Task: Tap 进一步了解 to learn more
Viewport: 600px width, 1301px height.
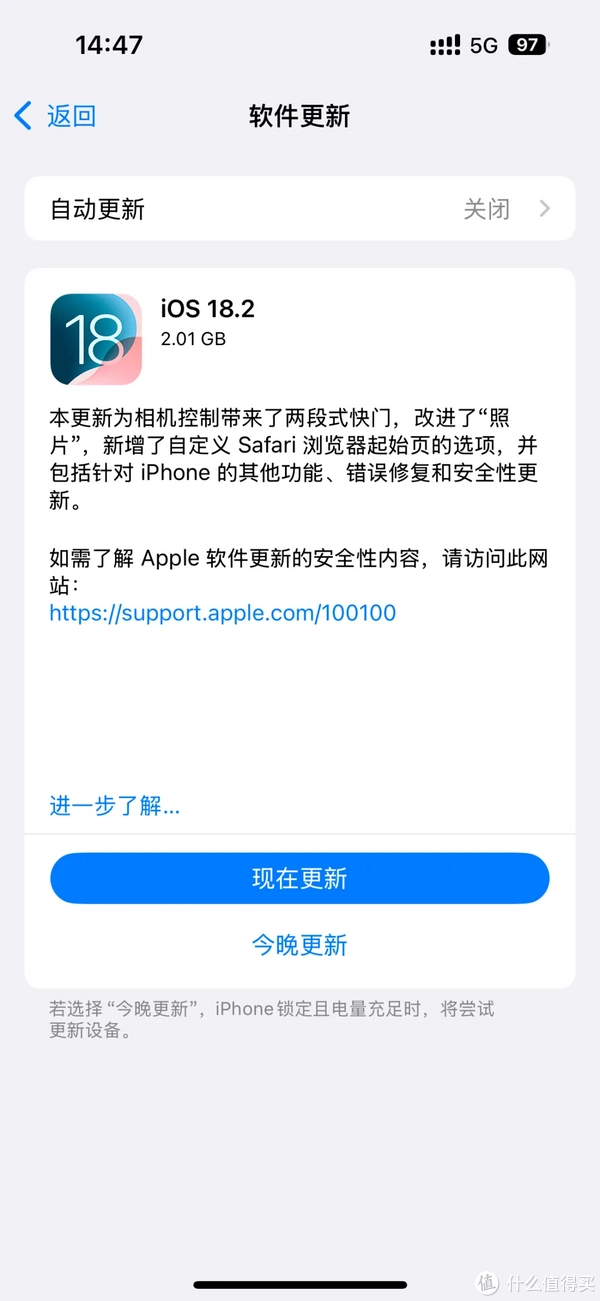Action: point(114,806)
